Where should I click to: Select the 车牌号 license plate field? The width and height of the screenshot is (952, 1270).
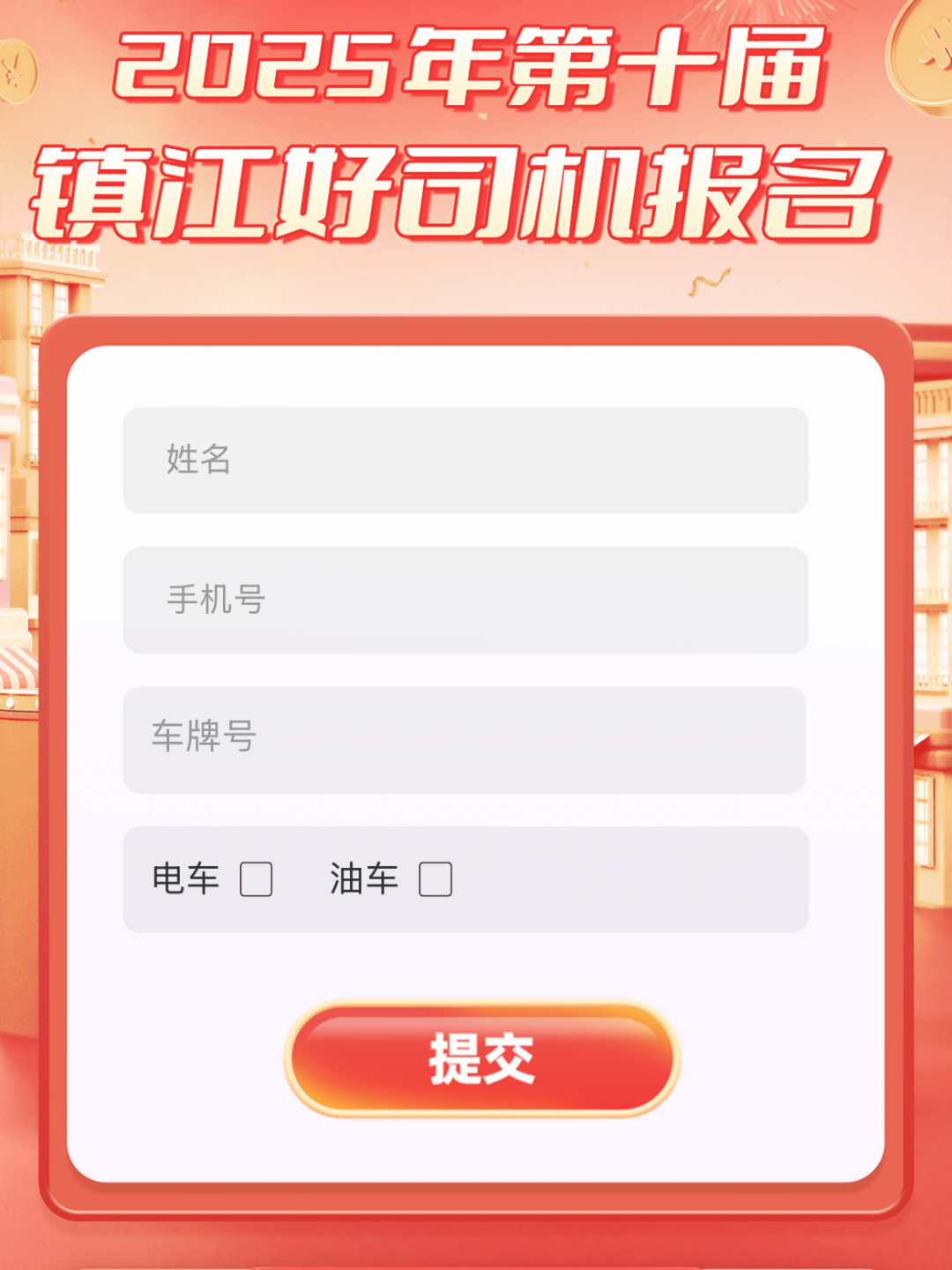pyautogui.click(x=465, y=739)
